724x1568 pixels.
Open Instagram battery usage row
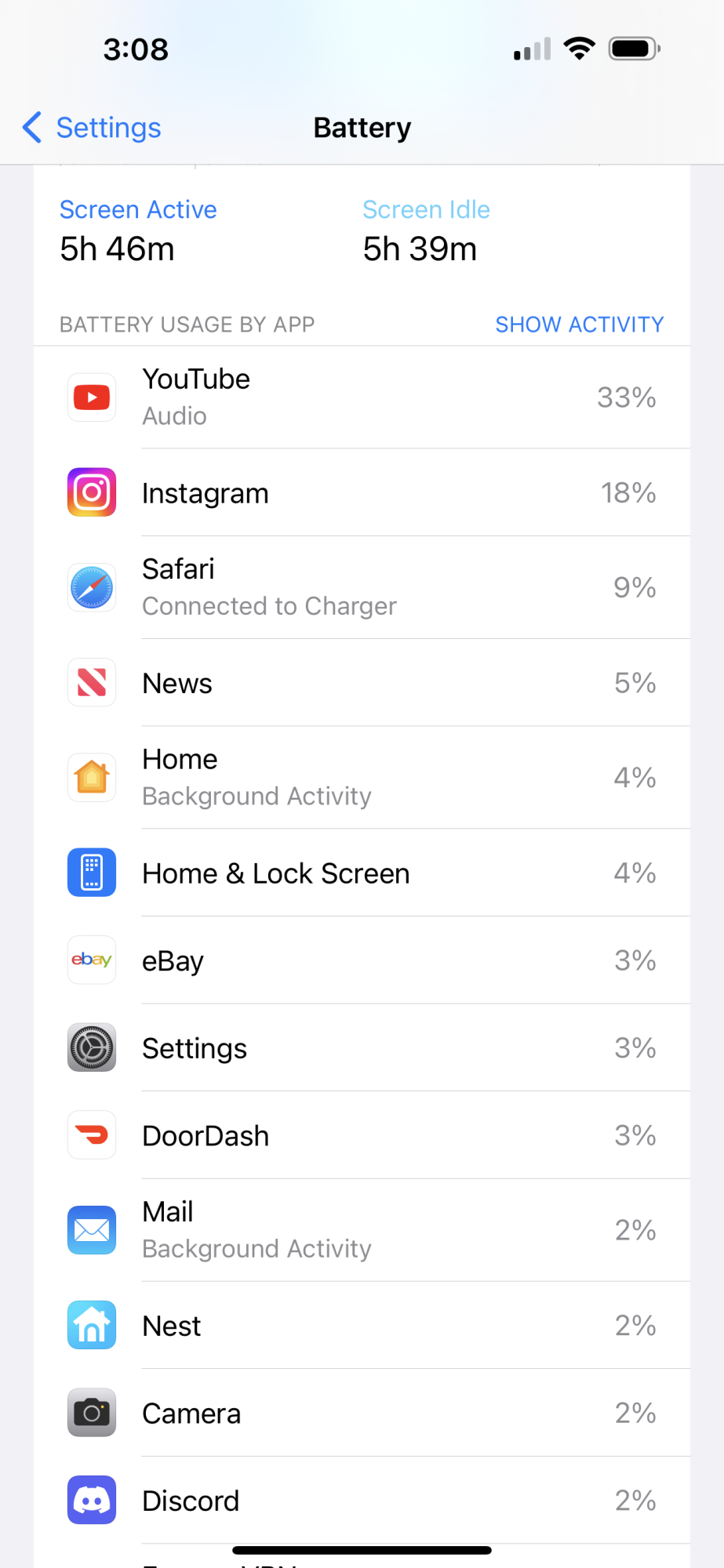coord(362,492)
